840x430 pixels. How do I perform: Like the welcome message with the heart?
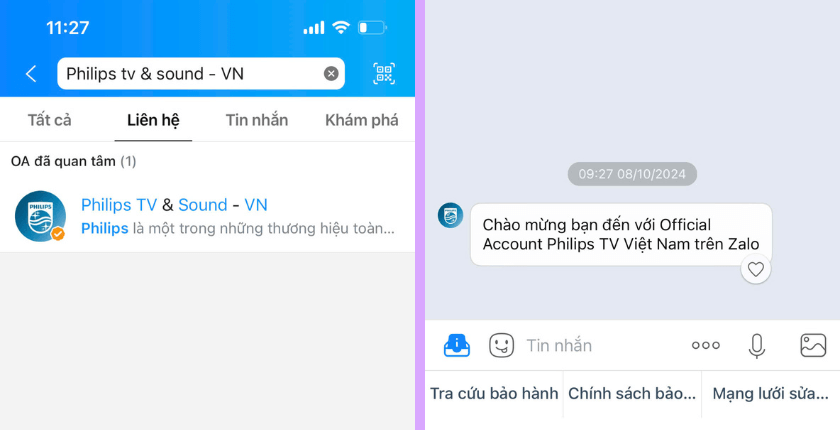click(756, 269)
